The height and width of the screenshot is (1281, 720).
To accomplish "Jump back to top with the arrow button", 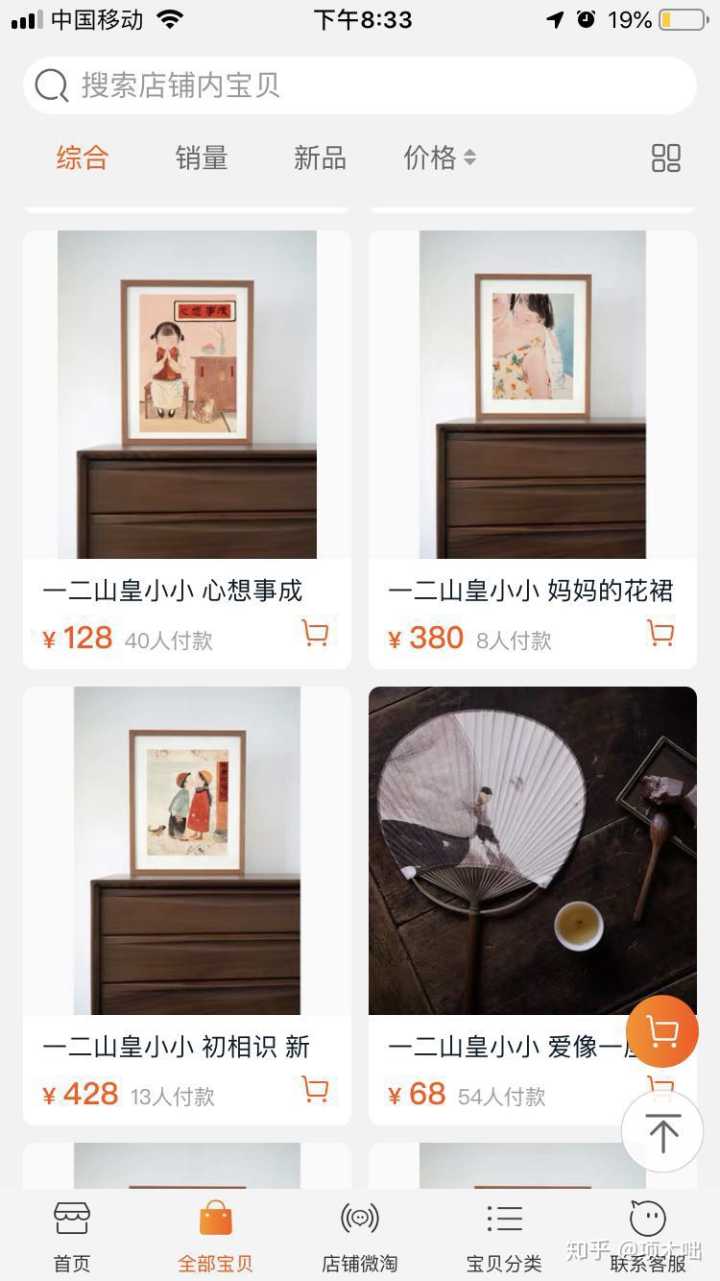I will coord(662,1132).
